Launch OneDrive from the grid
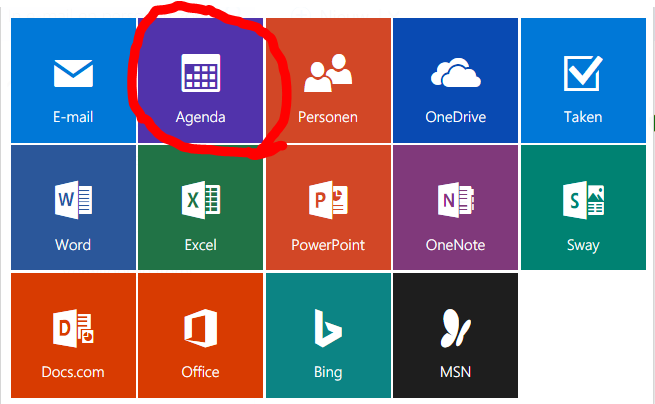Image resolution: width=655 pixels, height=404 pixels. click(x=455, y=80)
